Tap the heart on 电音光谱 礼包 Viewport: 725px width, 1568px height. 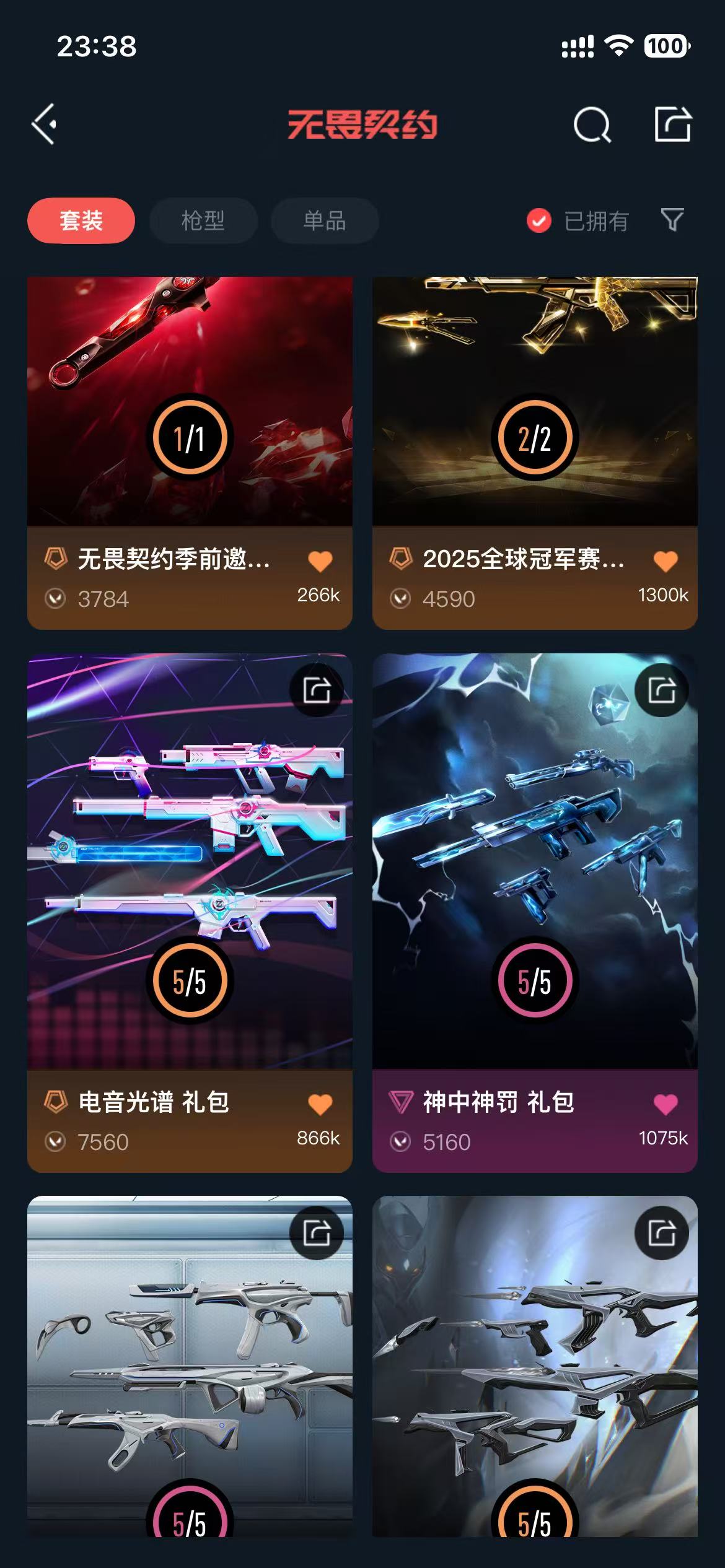320,1104
